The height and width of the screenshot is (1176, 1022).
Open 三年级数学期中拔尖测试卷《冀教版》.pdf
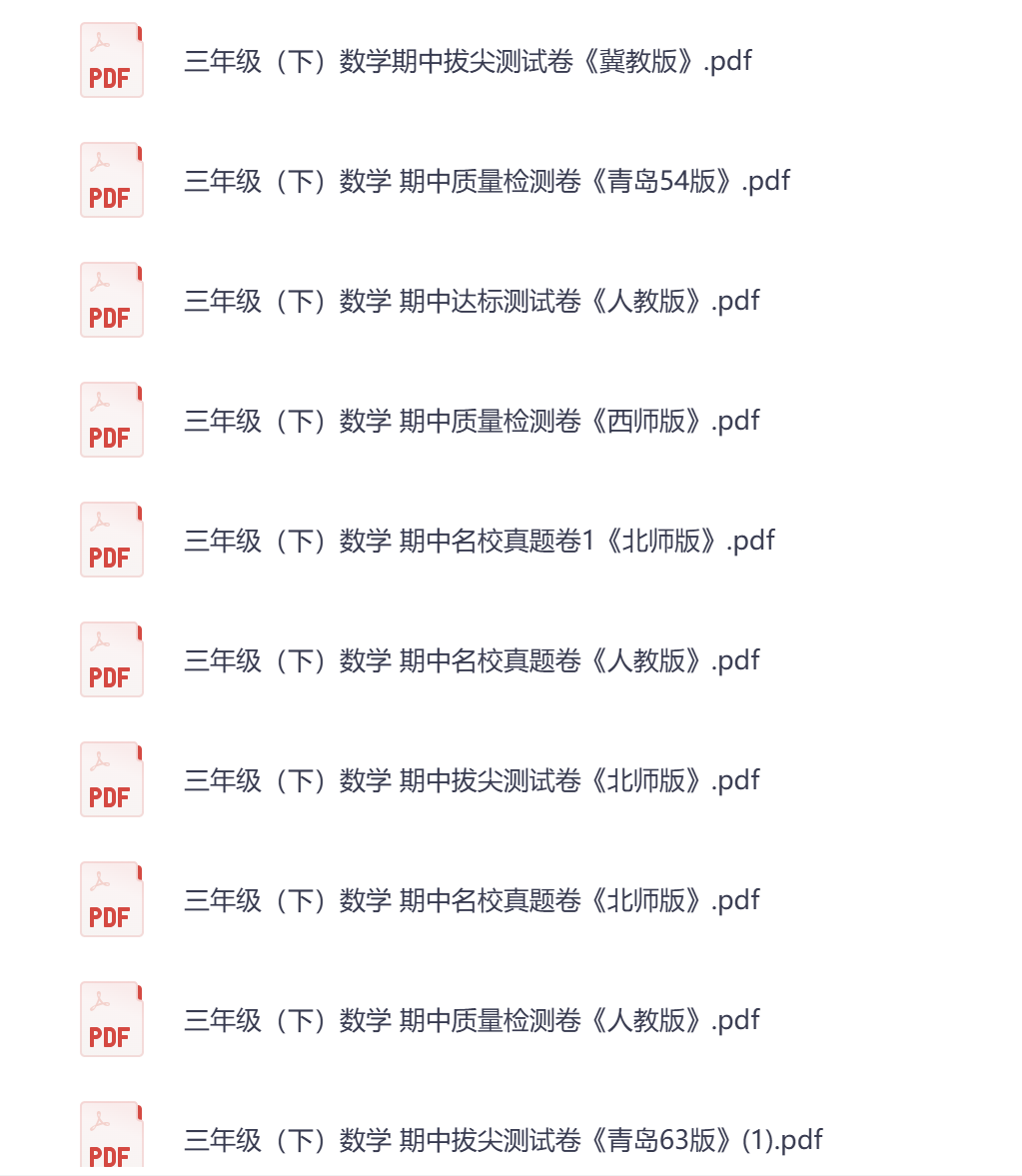468,61
